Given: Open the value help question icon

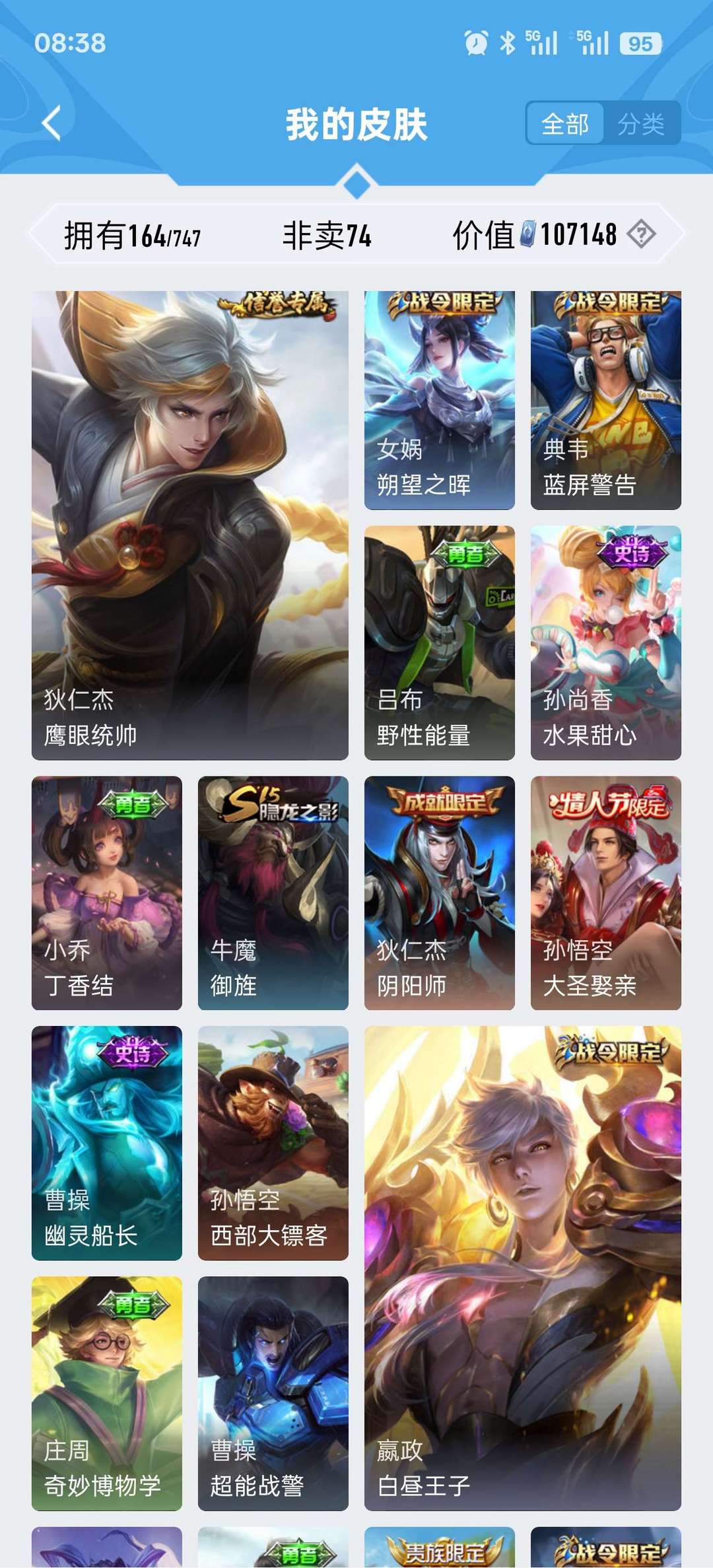Looking at the screenshot, I should point(641,234).
